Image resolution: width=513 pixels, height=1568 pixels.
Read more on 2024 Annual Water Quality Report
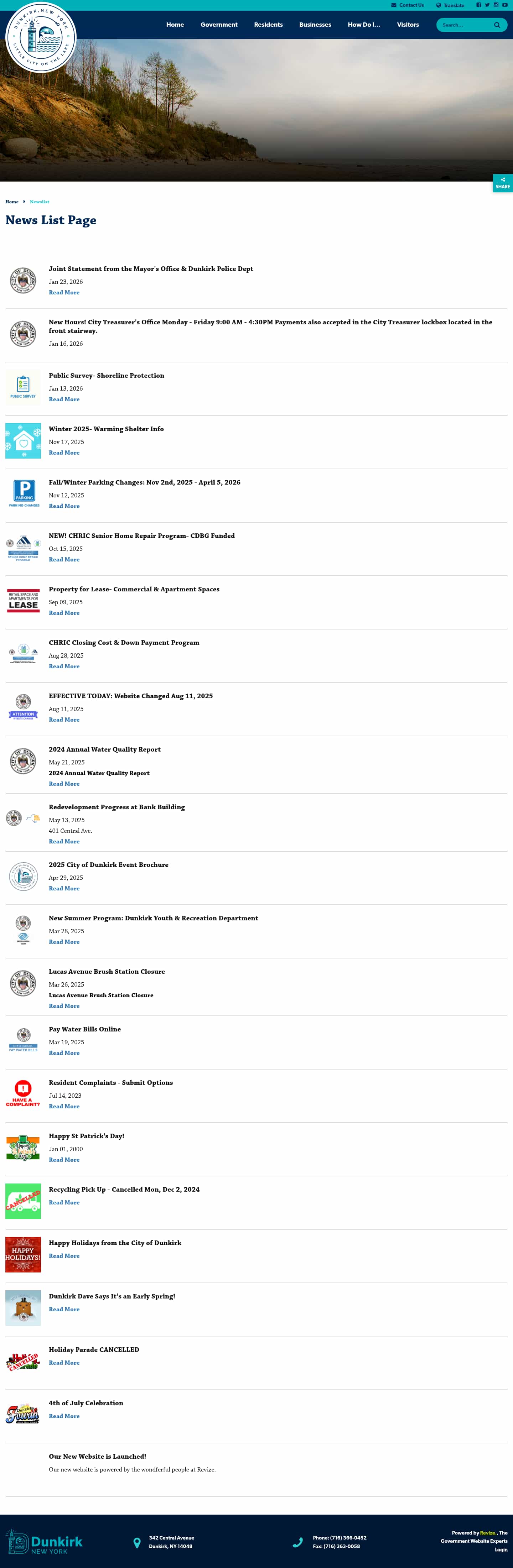pos(64,784)
